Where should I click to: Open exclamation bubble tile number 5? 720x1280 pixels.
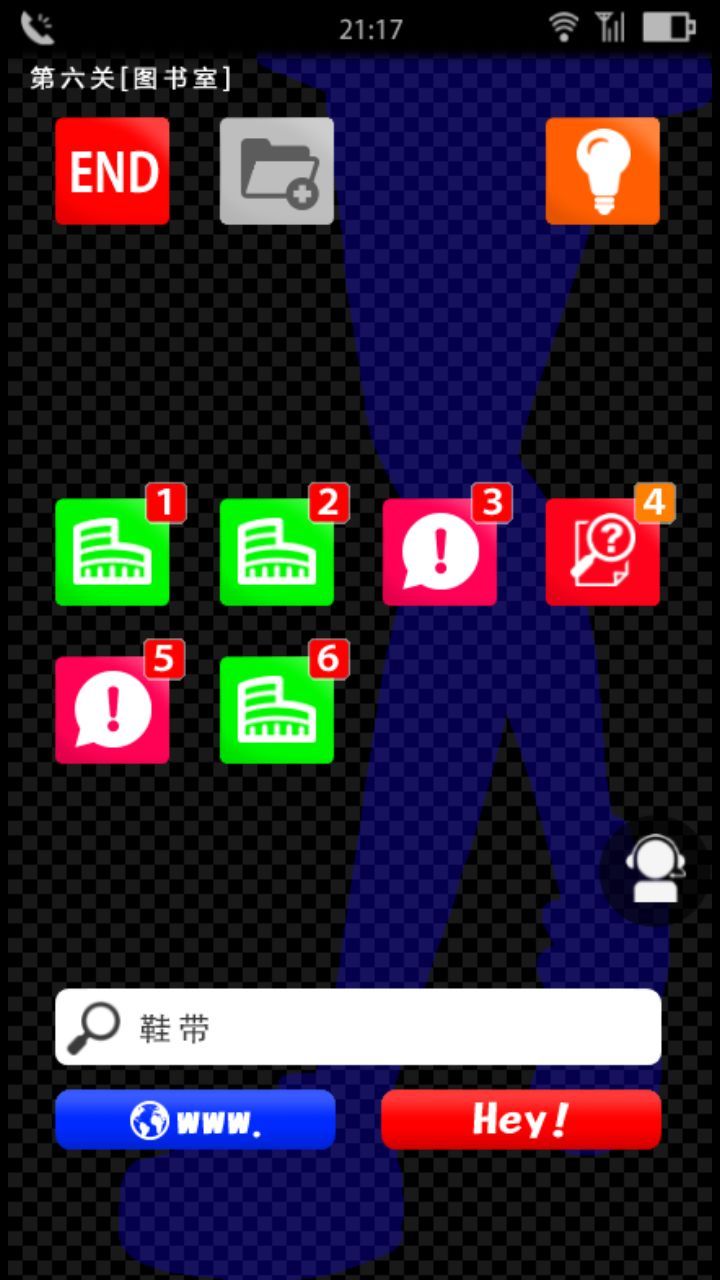(x=112, y=709)
